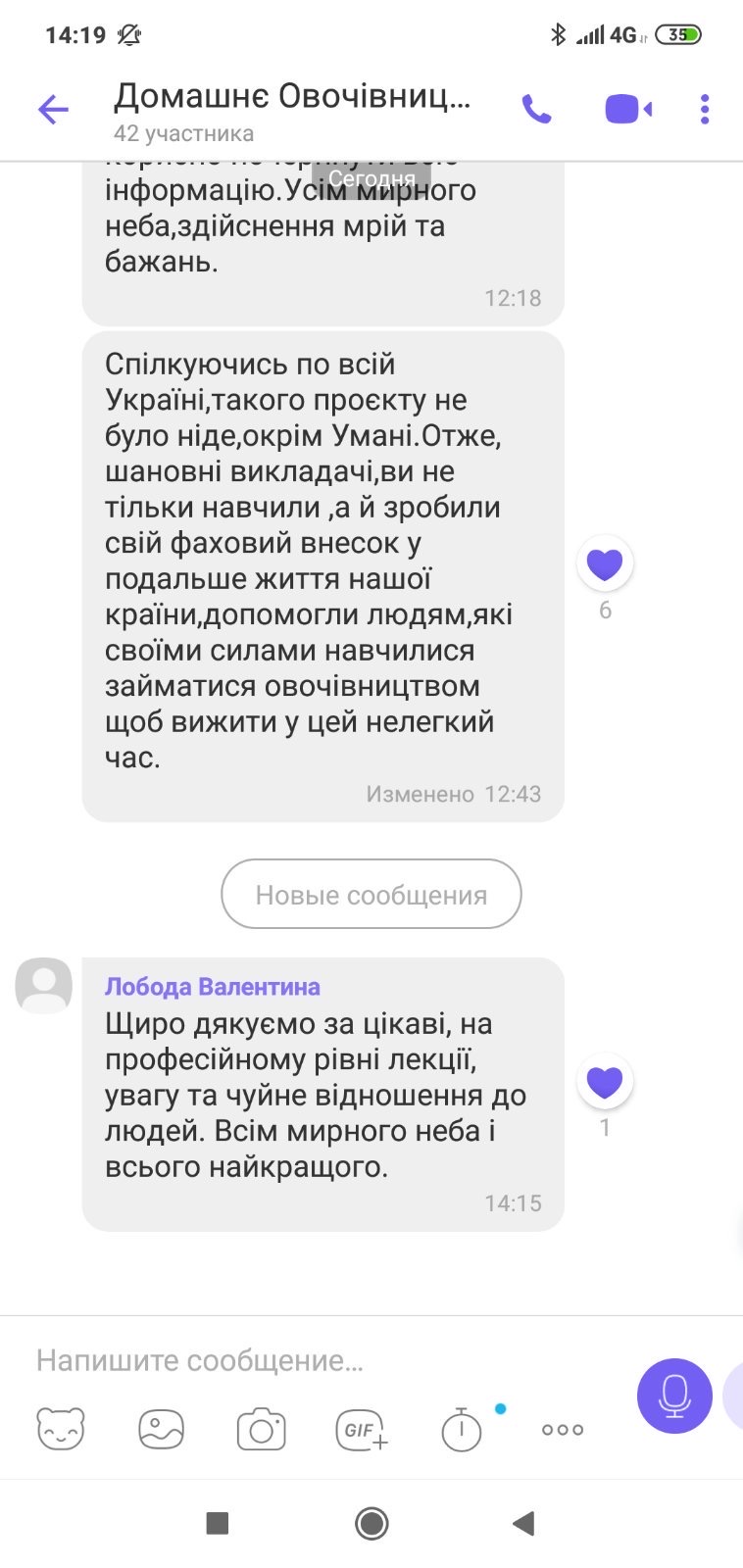Tap the system home button
Screen dimensions: 743x1568
(371, 1523)
